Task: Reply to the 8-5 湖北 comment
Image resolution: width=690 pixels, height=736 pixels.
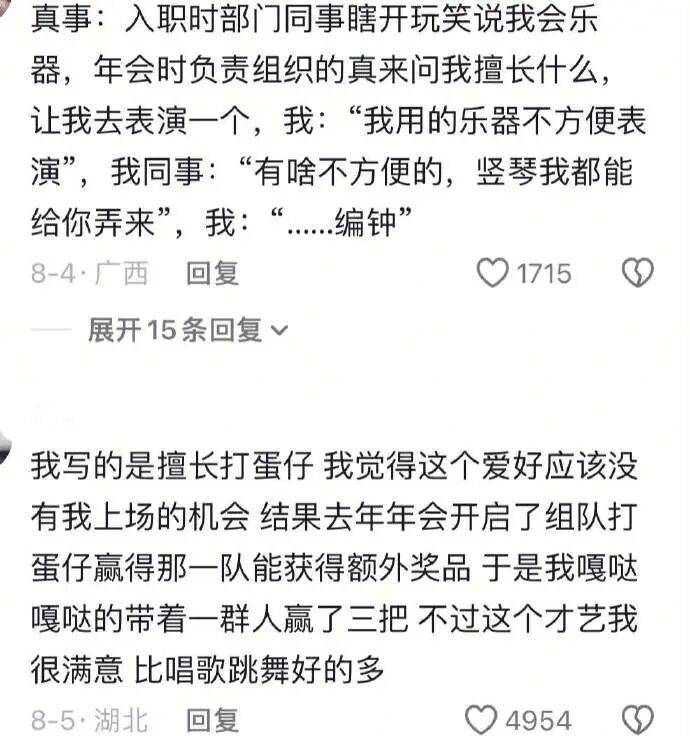Action: [x=213, y=720]
